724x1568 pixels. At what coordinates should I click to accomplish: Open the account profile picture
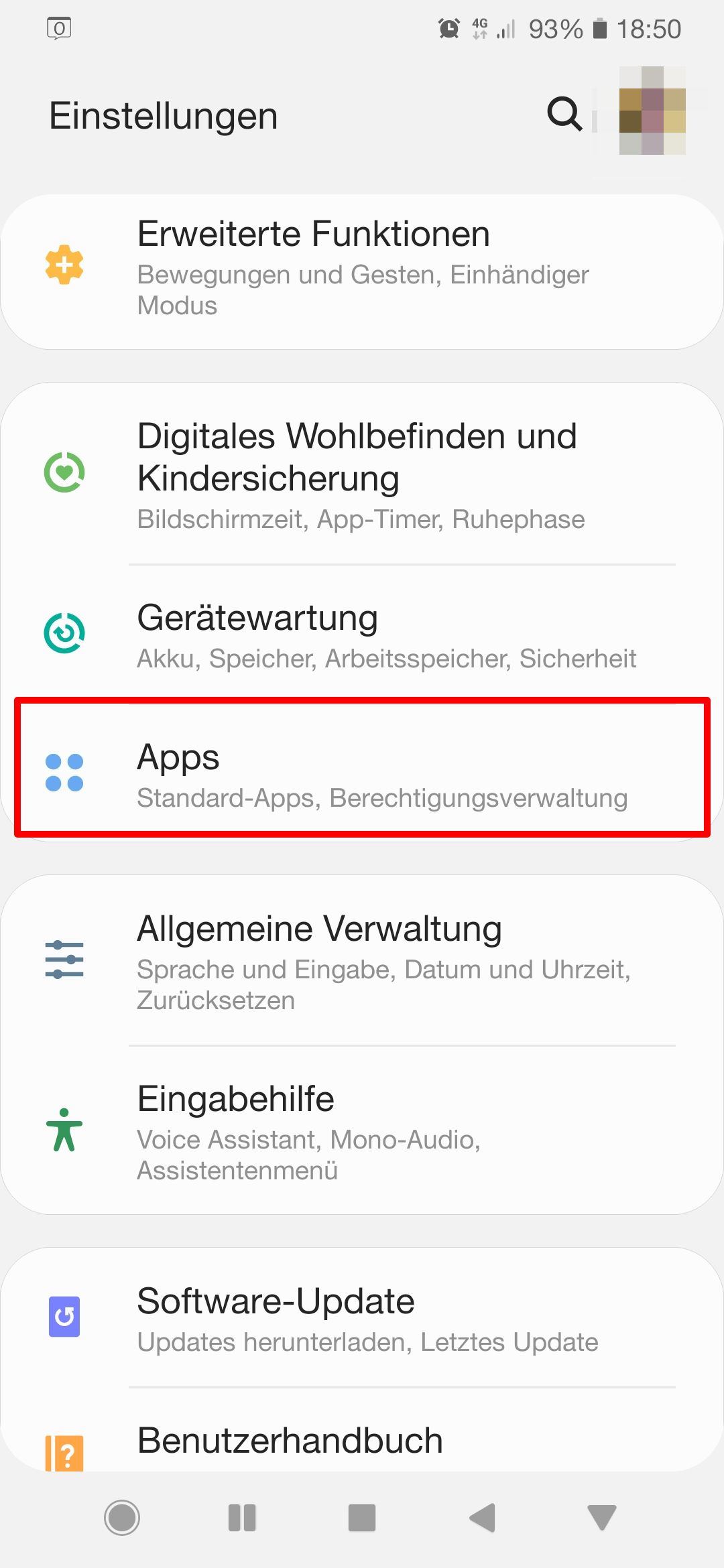click(x=652, y=111)
